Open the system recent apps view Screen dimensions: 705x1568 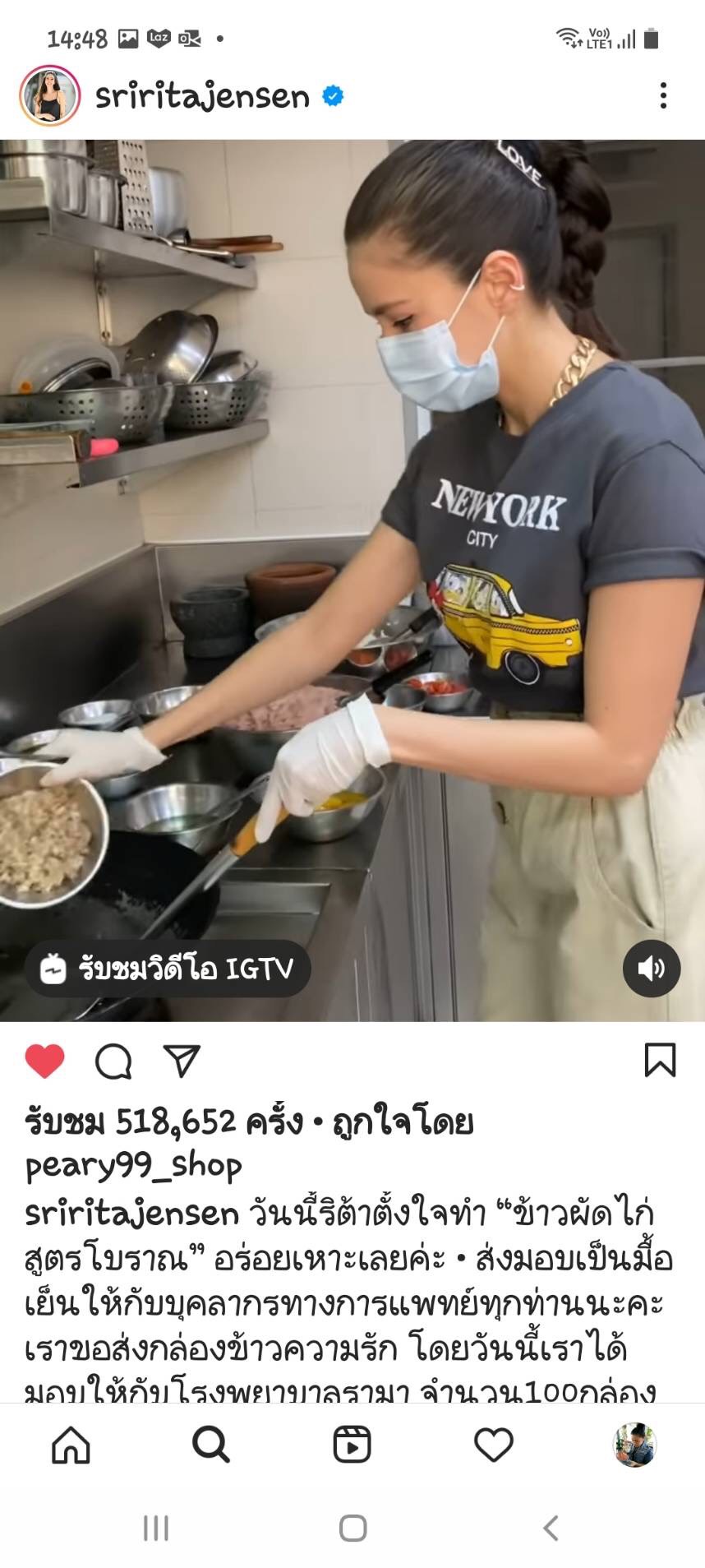click(156, 1529)
